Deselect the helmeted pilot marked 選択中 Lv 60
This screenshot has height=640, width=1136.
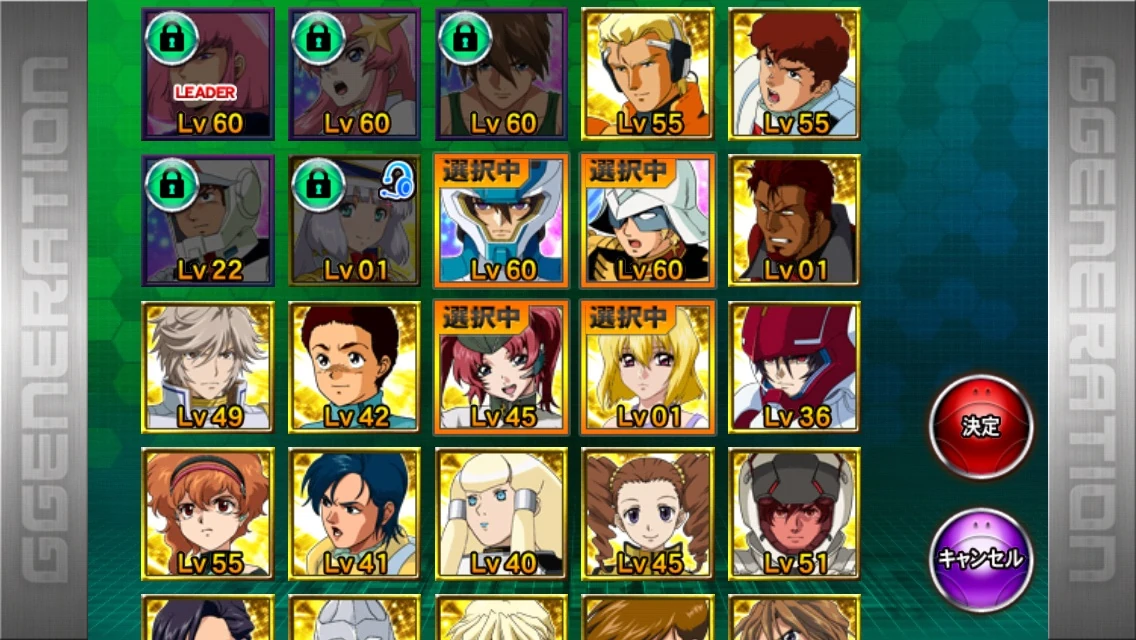501,220
